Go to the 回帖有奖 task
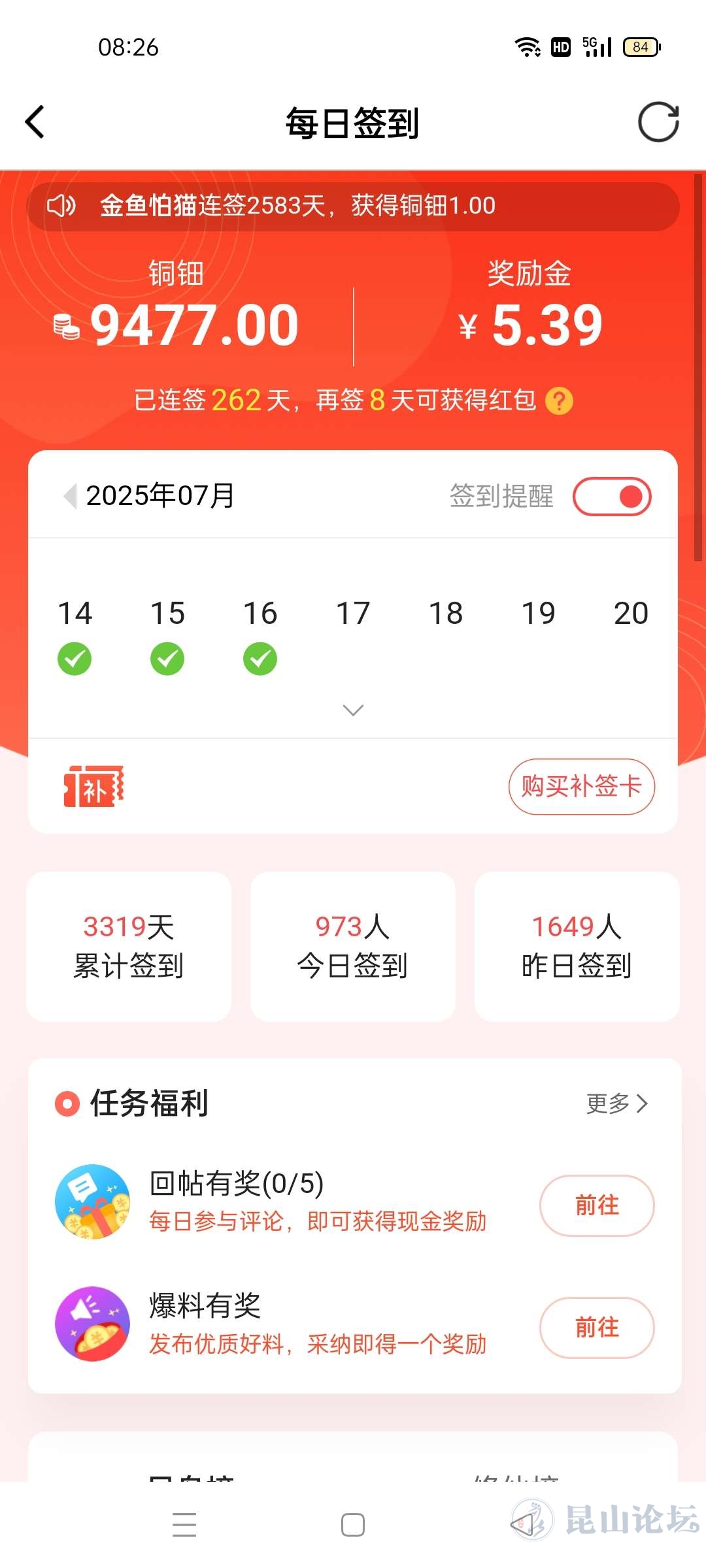The image size is (706, 1568). tap(596, 1205)
